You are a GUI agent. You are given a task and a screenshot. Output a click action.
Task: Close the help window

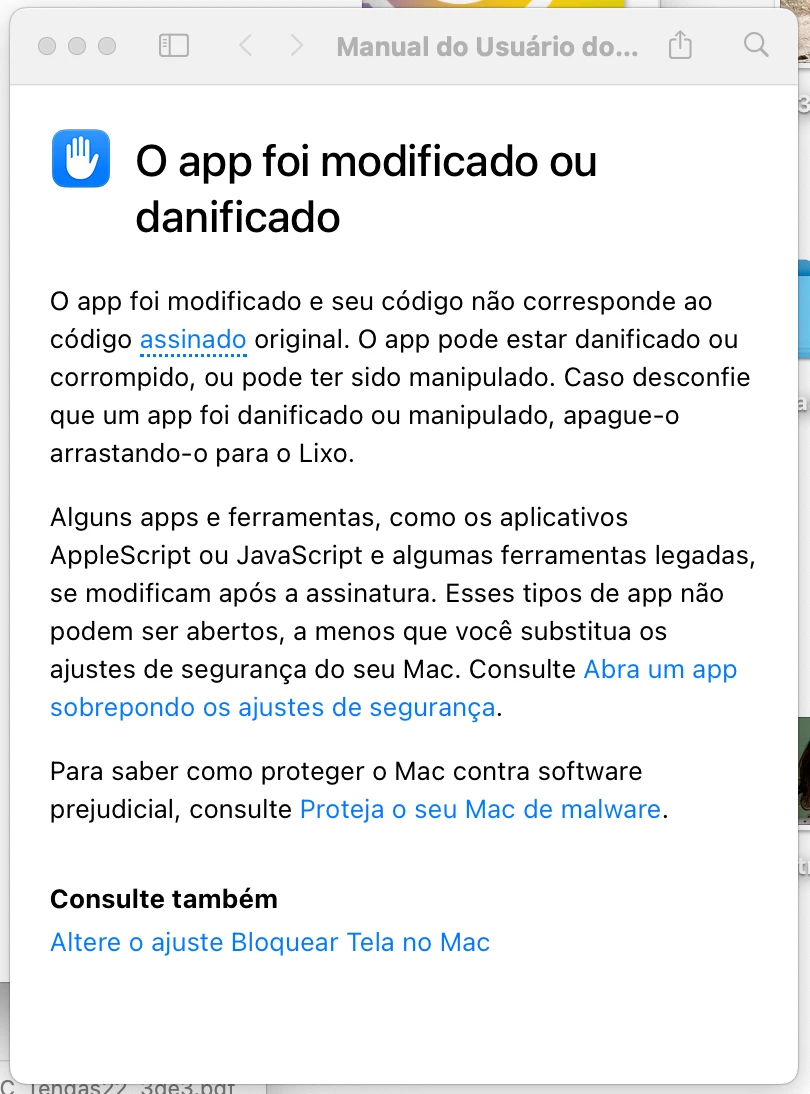click(46, 46)
